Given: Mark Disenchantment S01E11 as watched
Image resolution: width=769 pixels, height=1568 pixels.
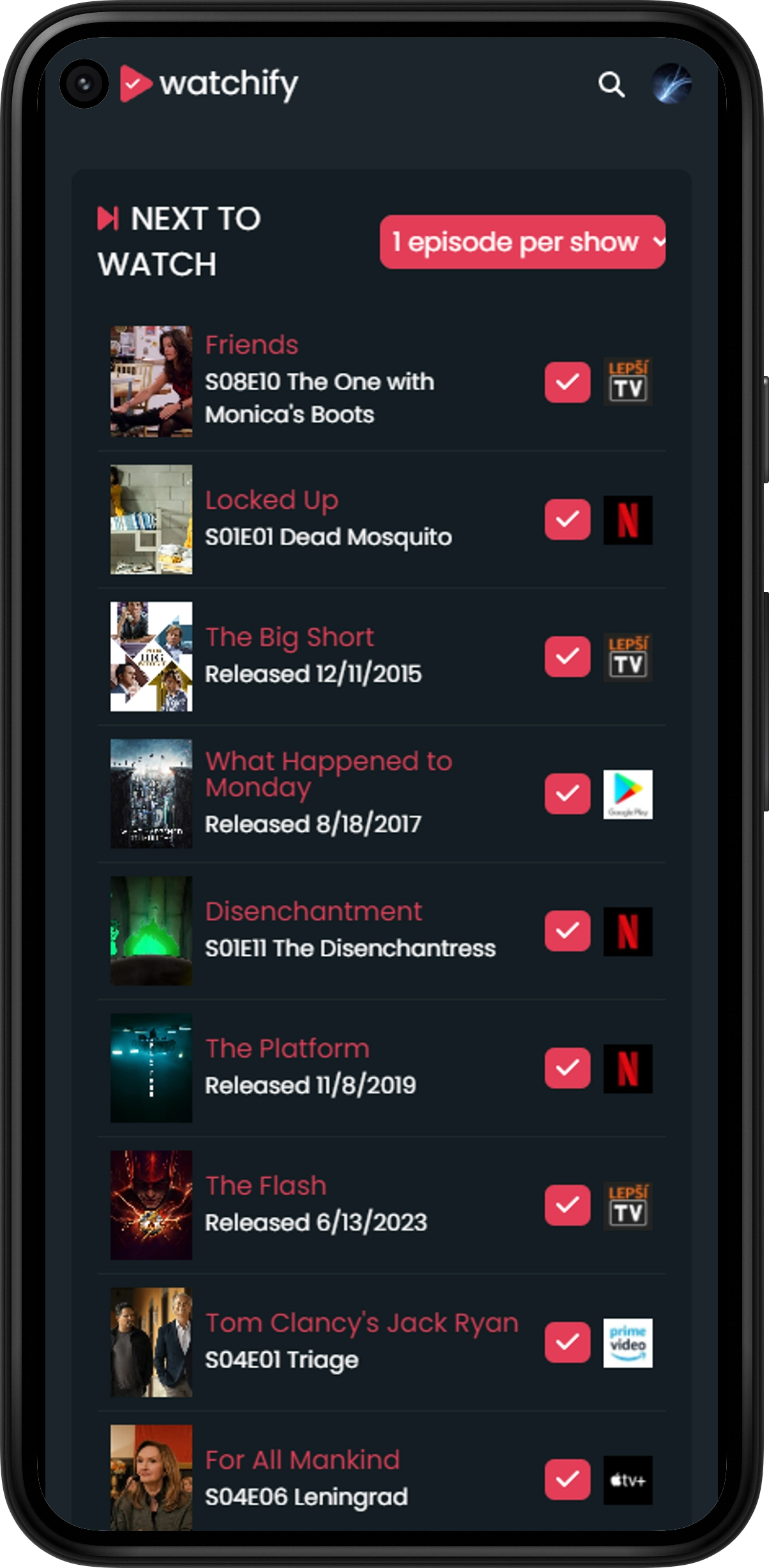Looking at the screenshot, I should [567, 931].
